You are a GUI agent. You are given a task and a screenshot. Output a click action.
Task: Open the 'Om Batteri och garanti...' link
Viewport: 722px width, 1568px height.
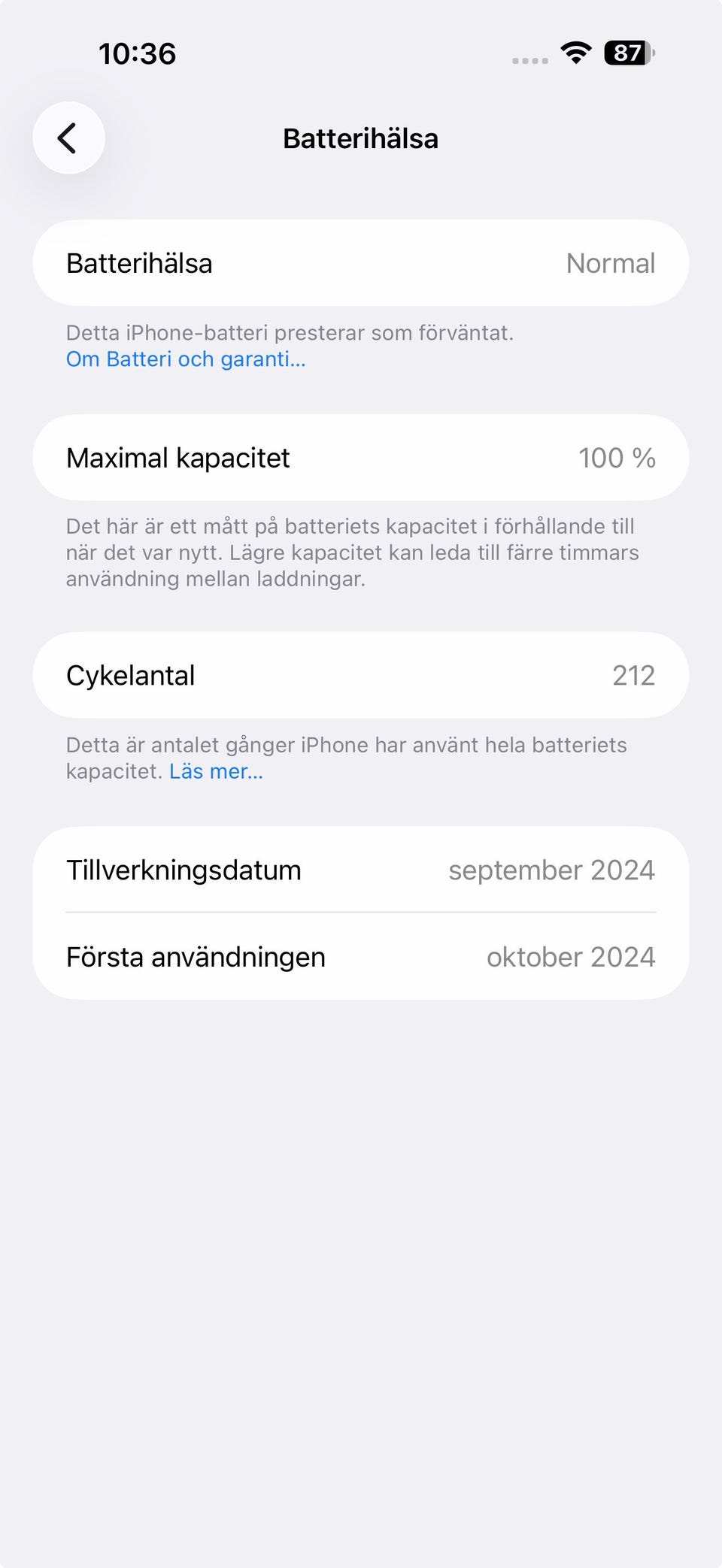pos(186,359)
